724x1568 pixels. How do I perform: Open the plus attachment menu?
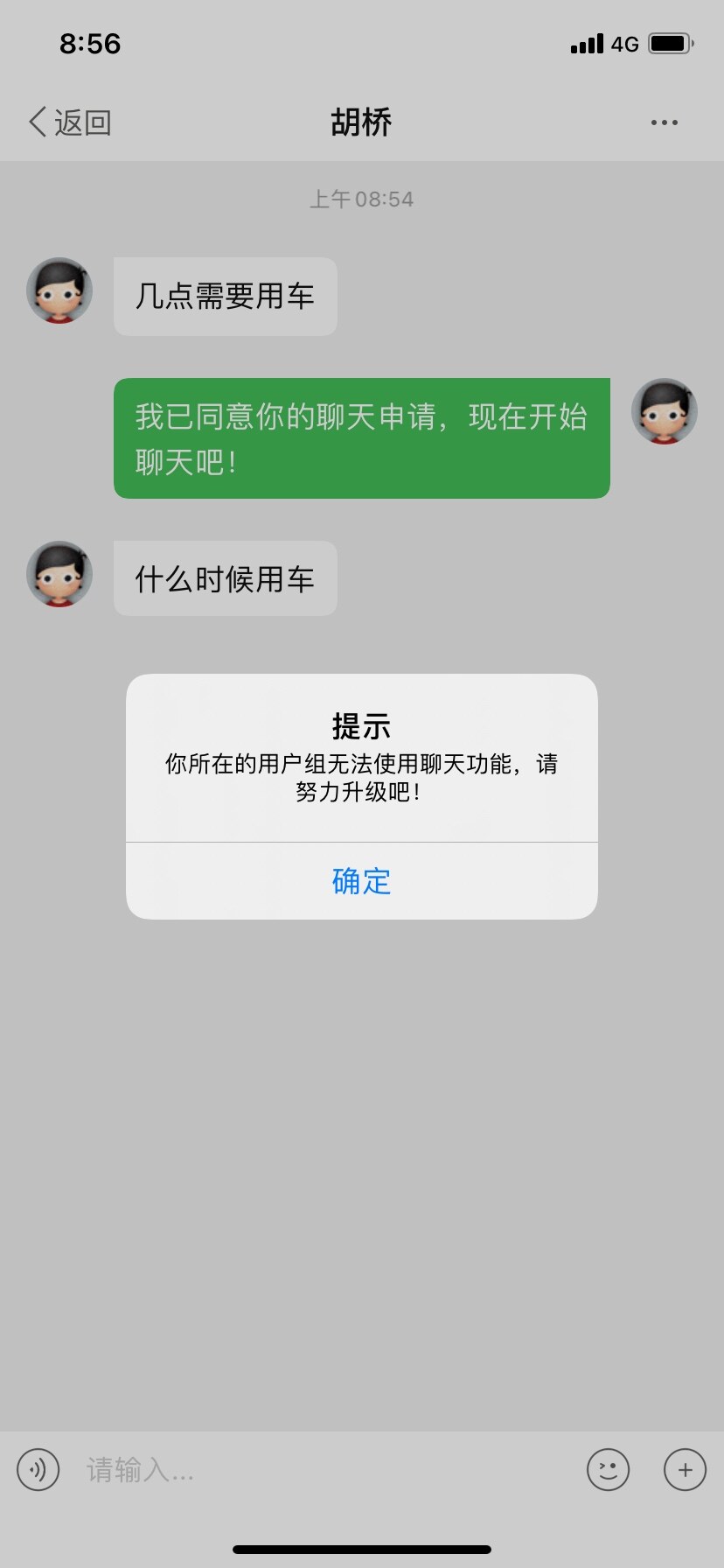685,1469
